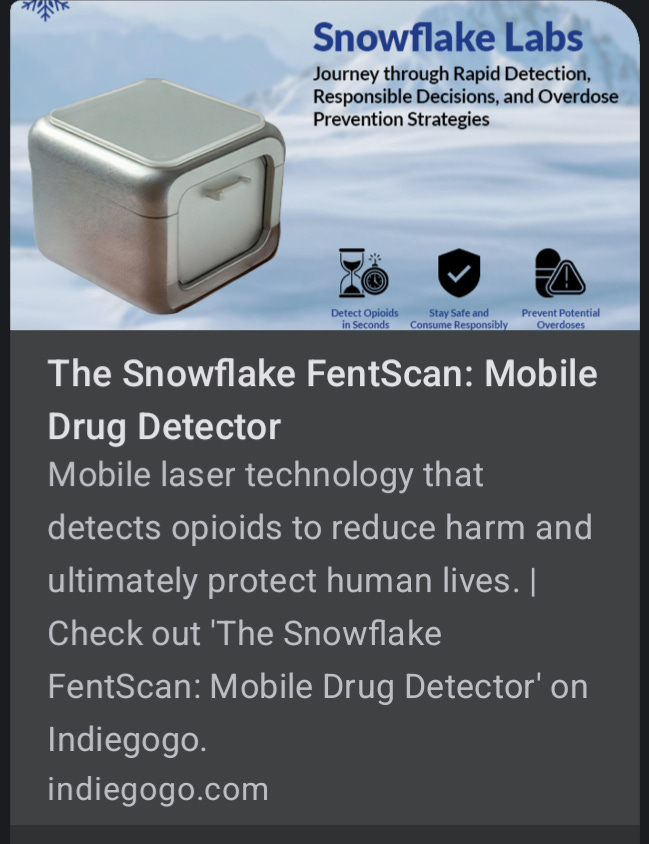The image size is (649, 844).
Task: Open the Snowflake FentScan Indiegogo link card
Action: click(322, 400)
